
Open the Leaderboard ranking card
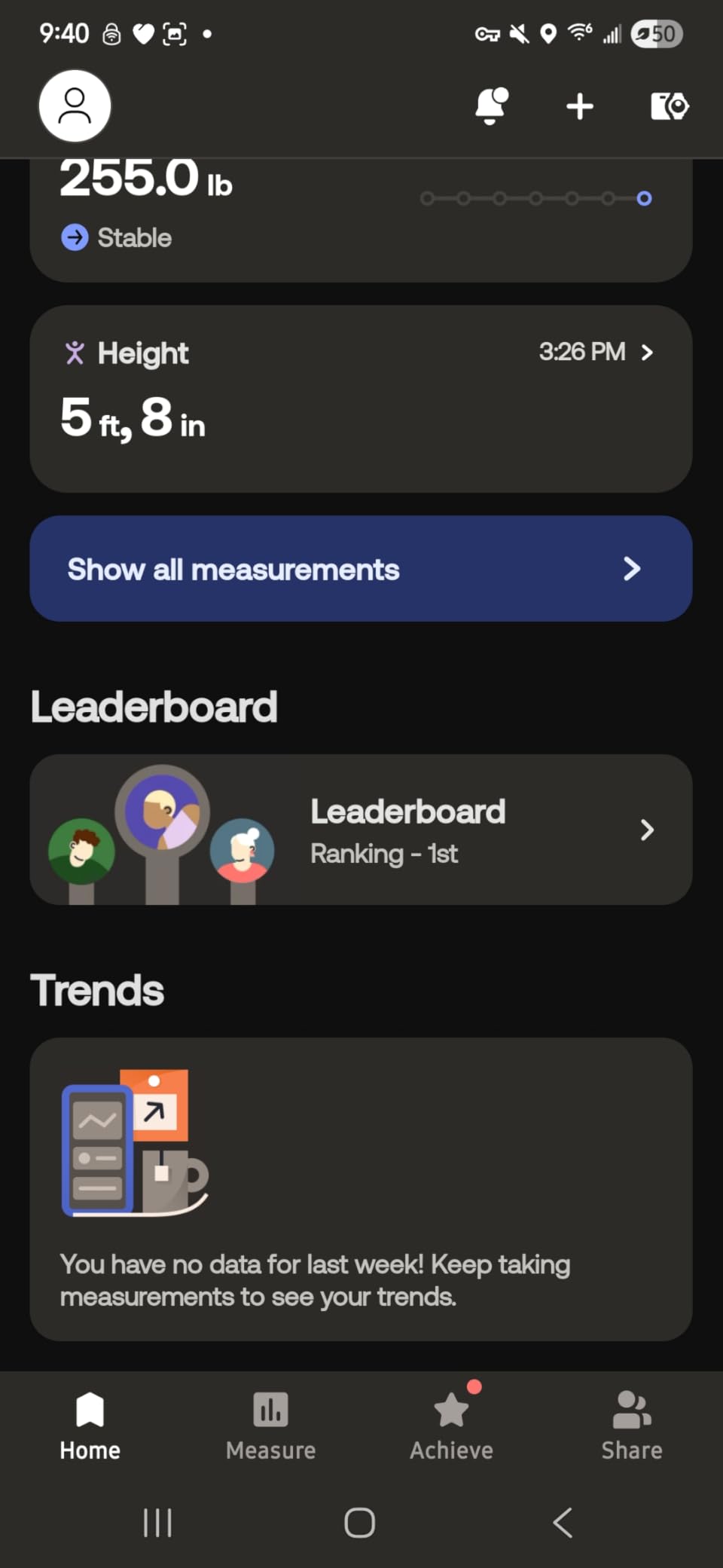(361, 830)
